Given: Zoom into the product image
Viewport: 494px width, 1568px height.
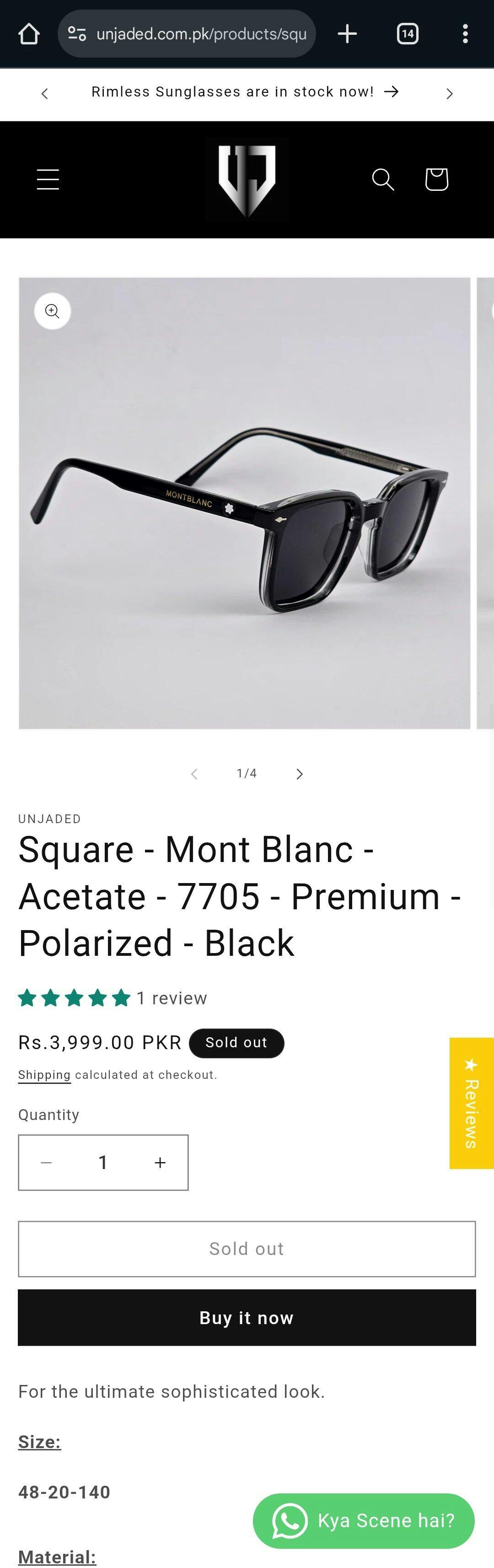Looking at the screenshot, I should (x=52, y=312).
